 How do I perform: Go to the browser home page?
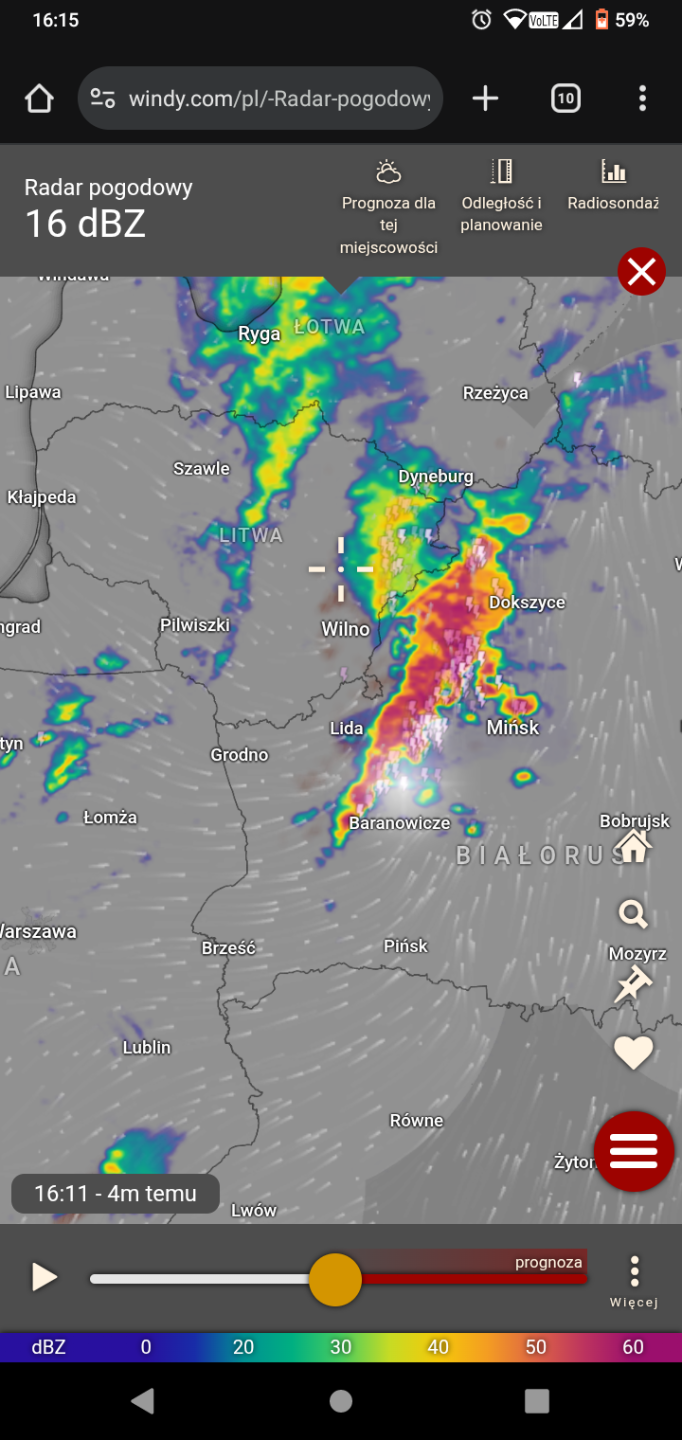click(39, 98)
